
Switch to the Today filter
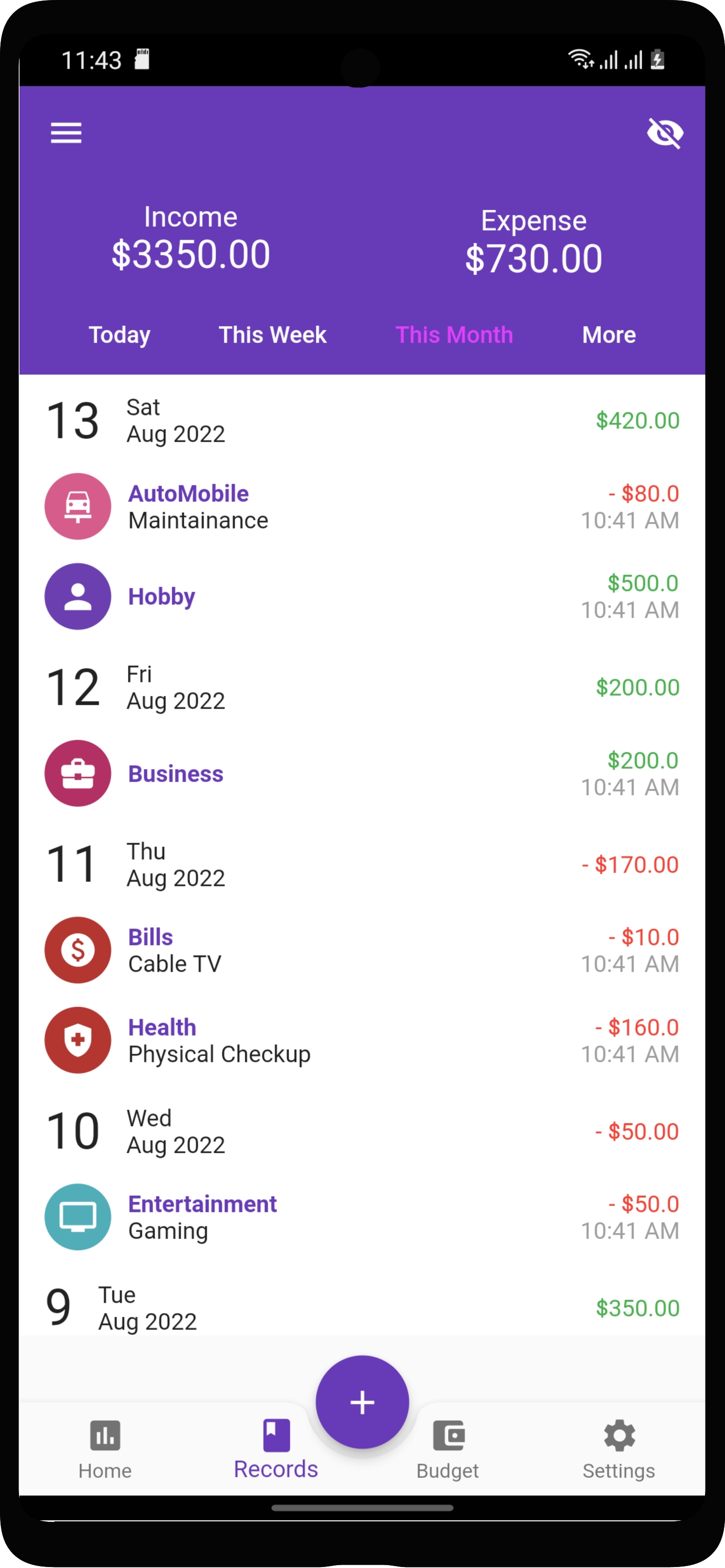point(119,335)
